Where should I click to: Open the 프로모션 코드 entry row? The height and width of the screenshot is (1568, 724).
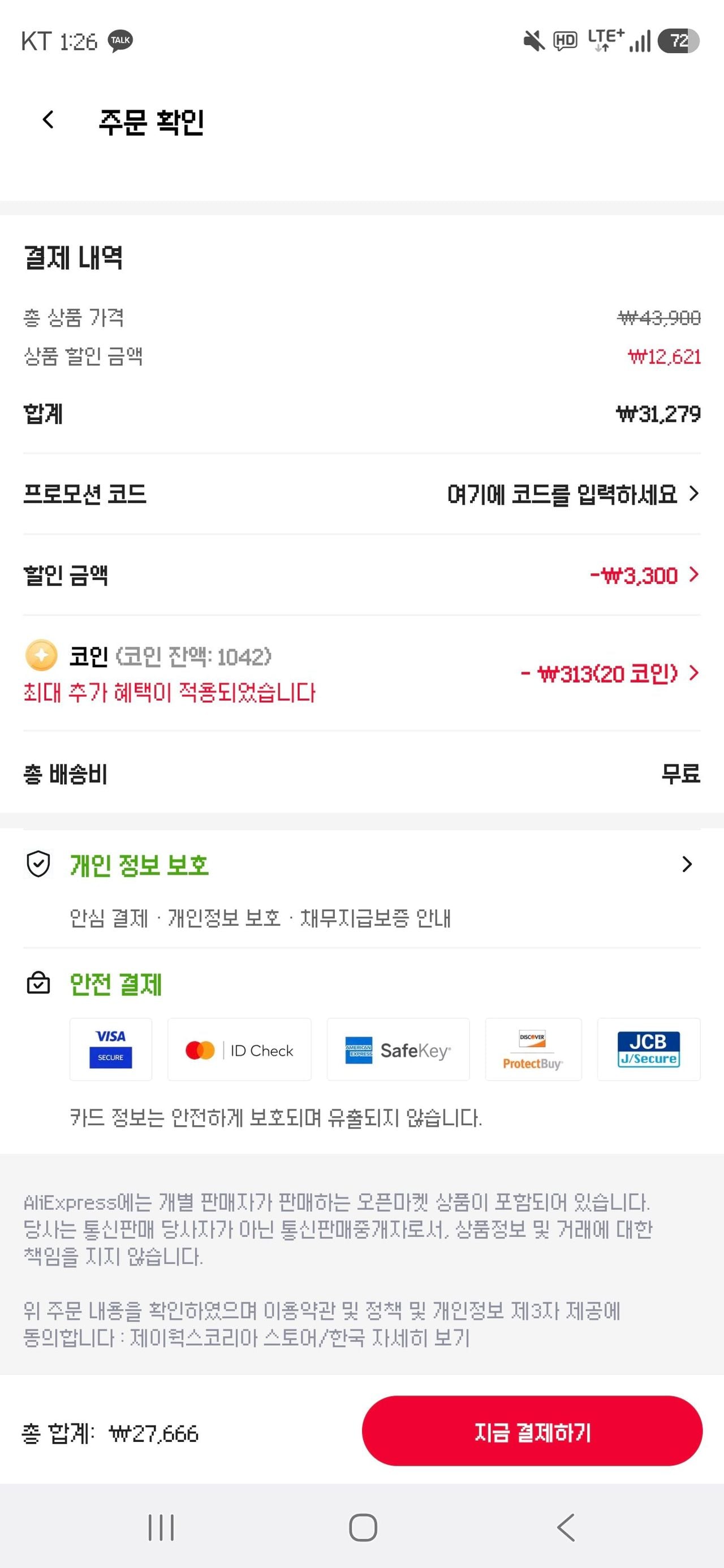[x=361, y=494]
